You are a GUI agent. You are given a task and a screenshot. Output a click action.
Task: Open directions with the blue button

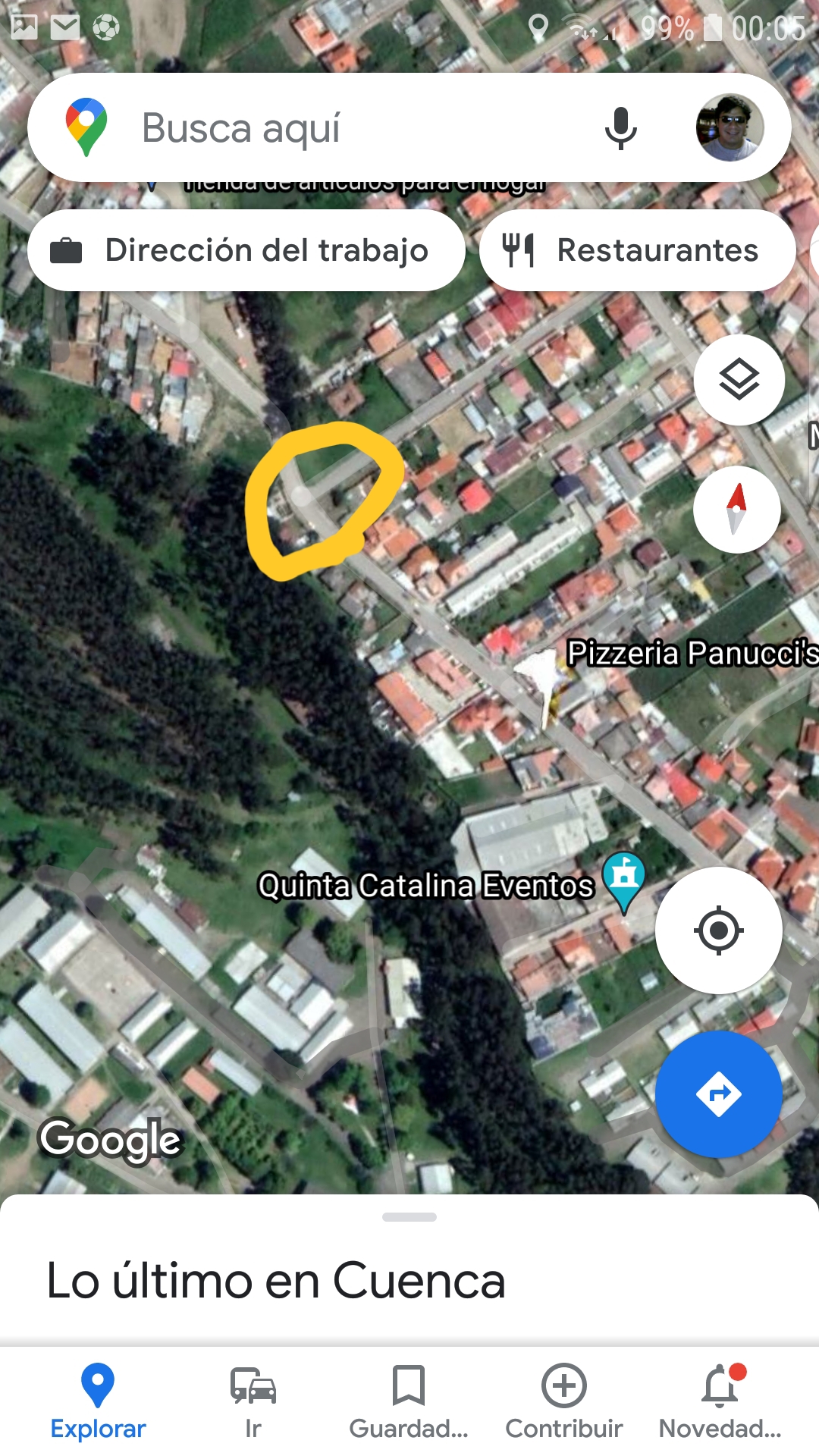pyautogui.click(x=718, y=1094)
